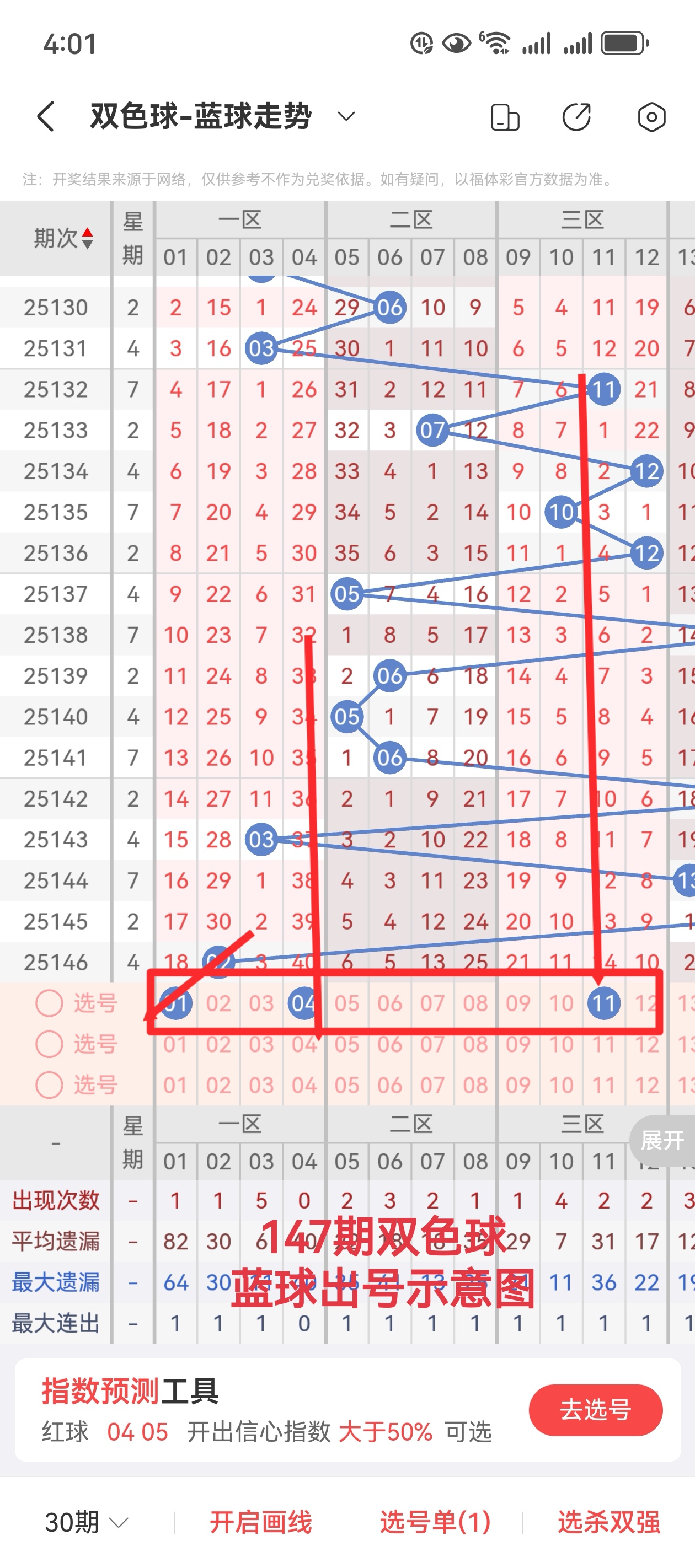Select number 05 in second 选号 row
Image resolution: width=695 pixels, height=1568 pixels.
[x=347, y=1045]
